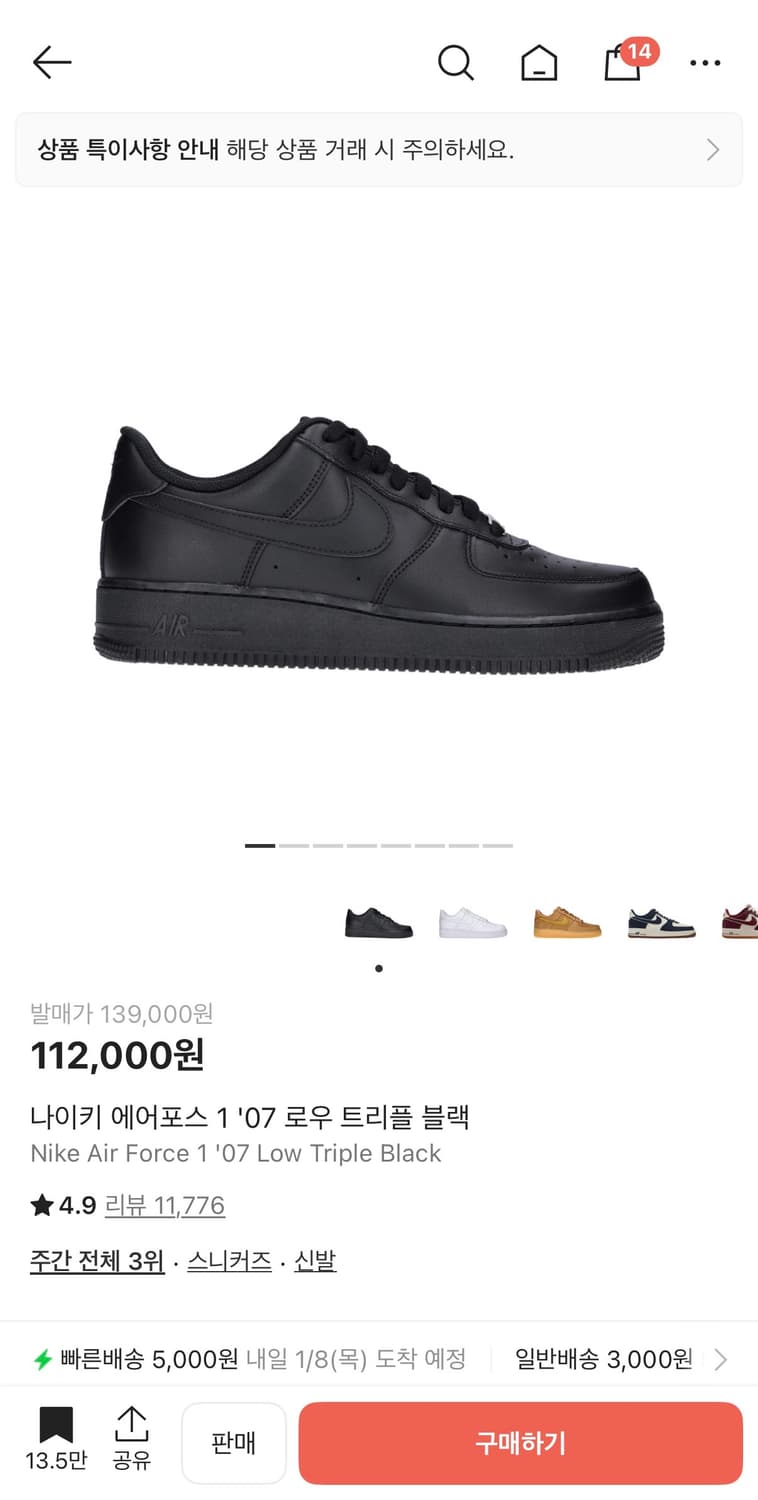Image resolution: width=758 pixels, height=1500 pixels.
Task: Open the search icon
Action: (x=456, y=62)
